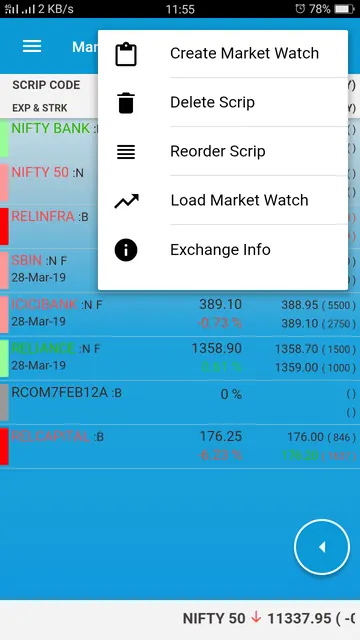The height and width of the screenshot is (640, 360).
Task: Open the RCOM7FEB12A scrip row
Action: tap(180, 402)
